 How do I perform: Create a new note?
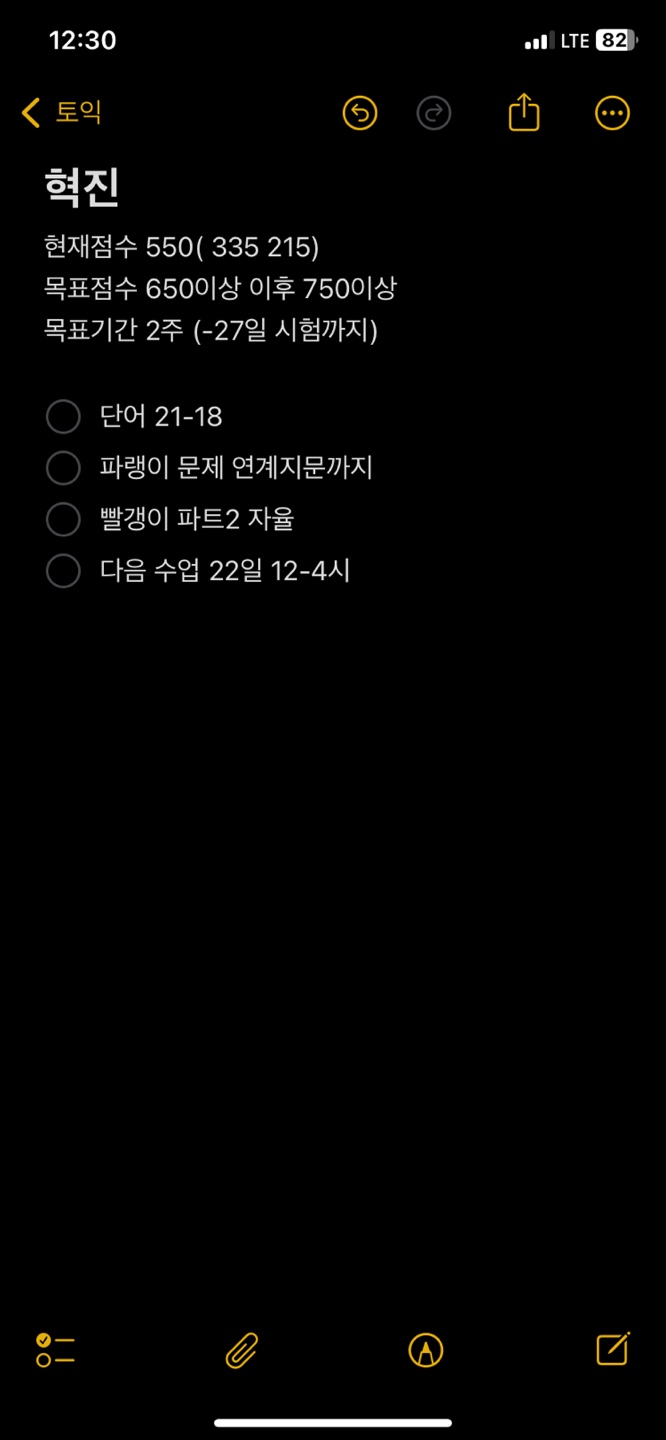pos(612,1349)
